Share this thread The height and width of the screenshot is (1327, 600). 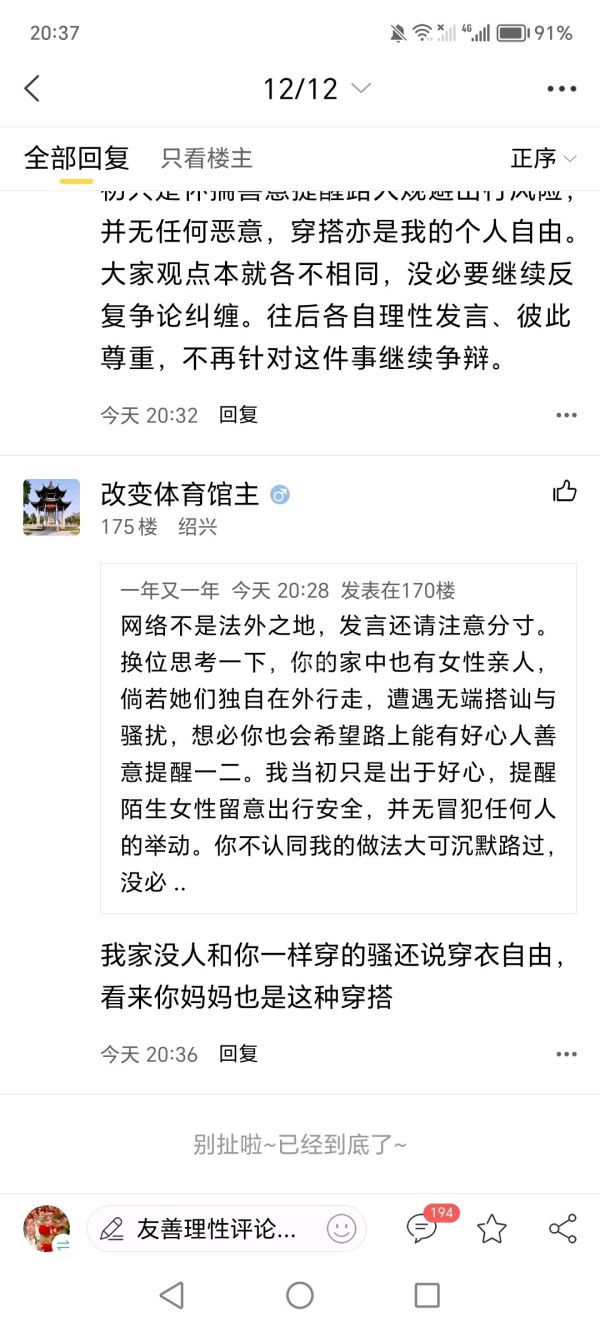coord(563,1229)
